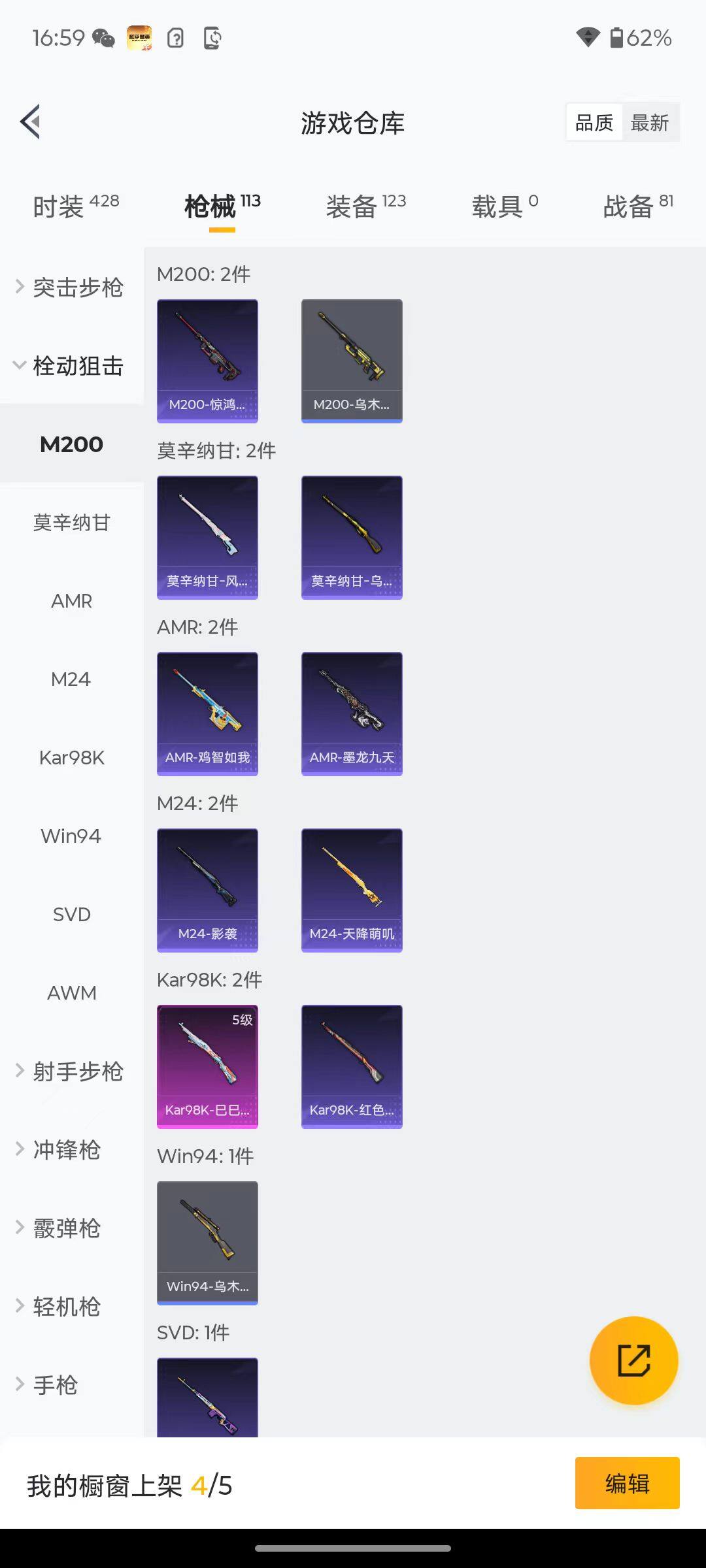The width and height of the screenshot is (706, 1568).
Task: Switch to the 装备 tab
Action: [x=365, y=206]
